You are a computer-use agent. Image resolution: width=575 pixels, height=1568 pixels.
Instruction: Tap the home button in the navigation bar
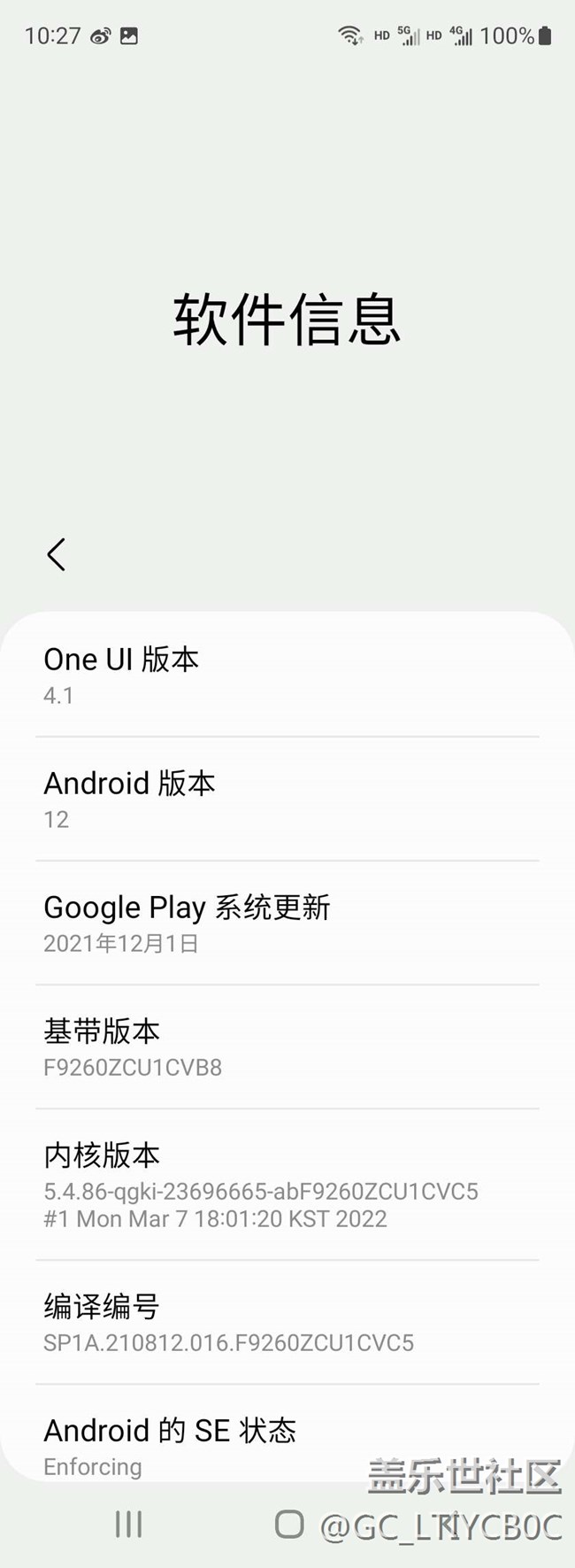[x=289, y=1524]
